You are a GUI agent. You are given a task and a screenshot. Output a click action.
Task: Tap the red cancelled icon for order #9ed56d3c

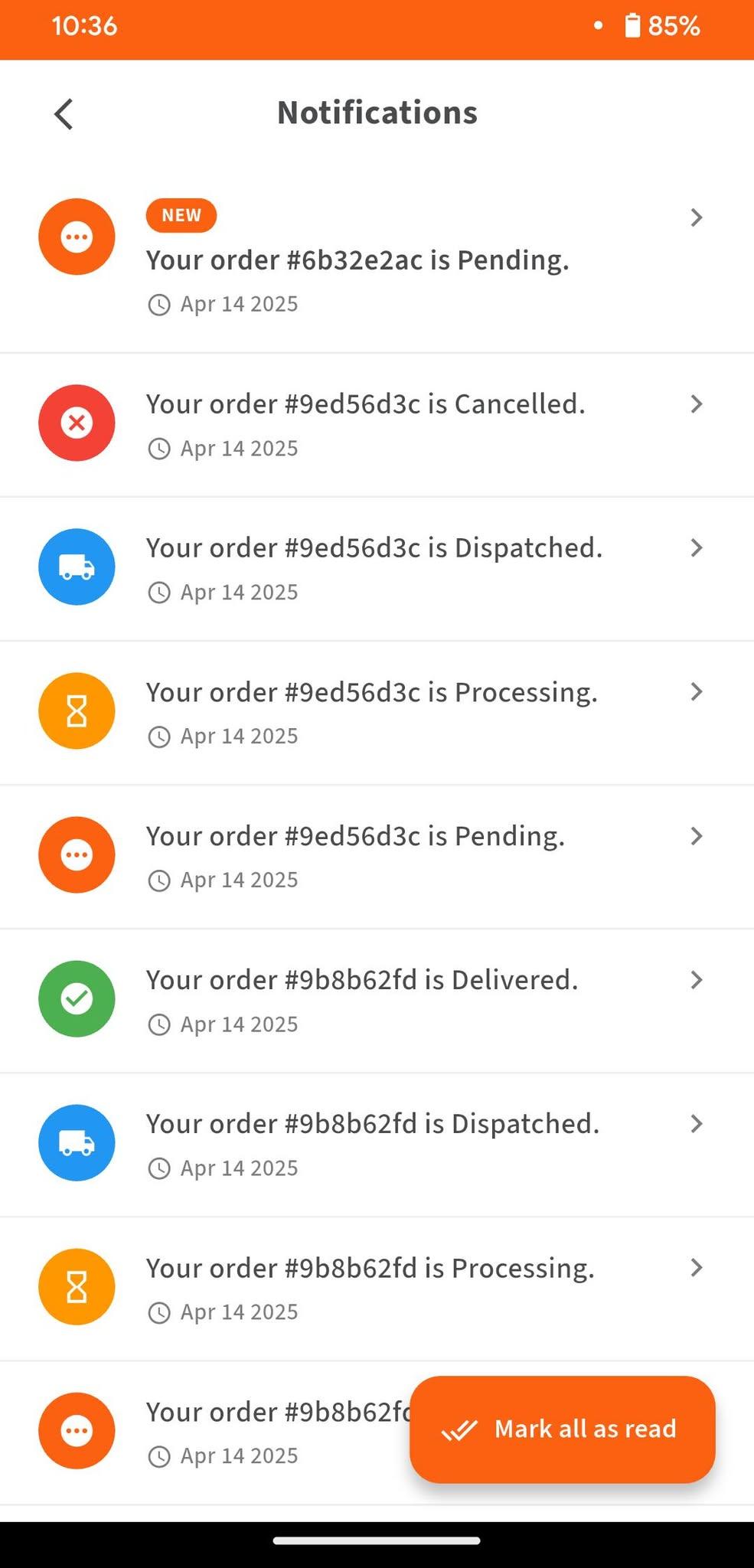point(77,423)
